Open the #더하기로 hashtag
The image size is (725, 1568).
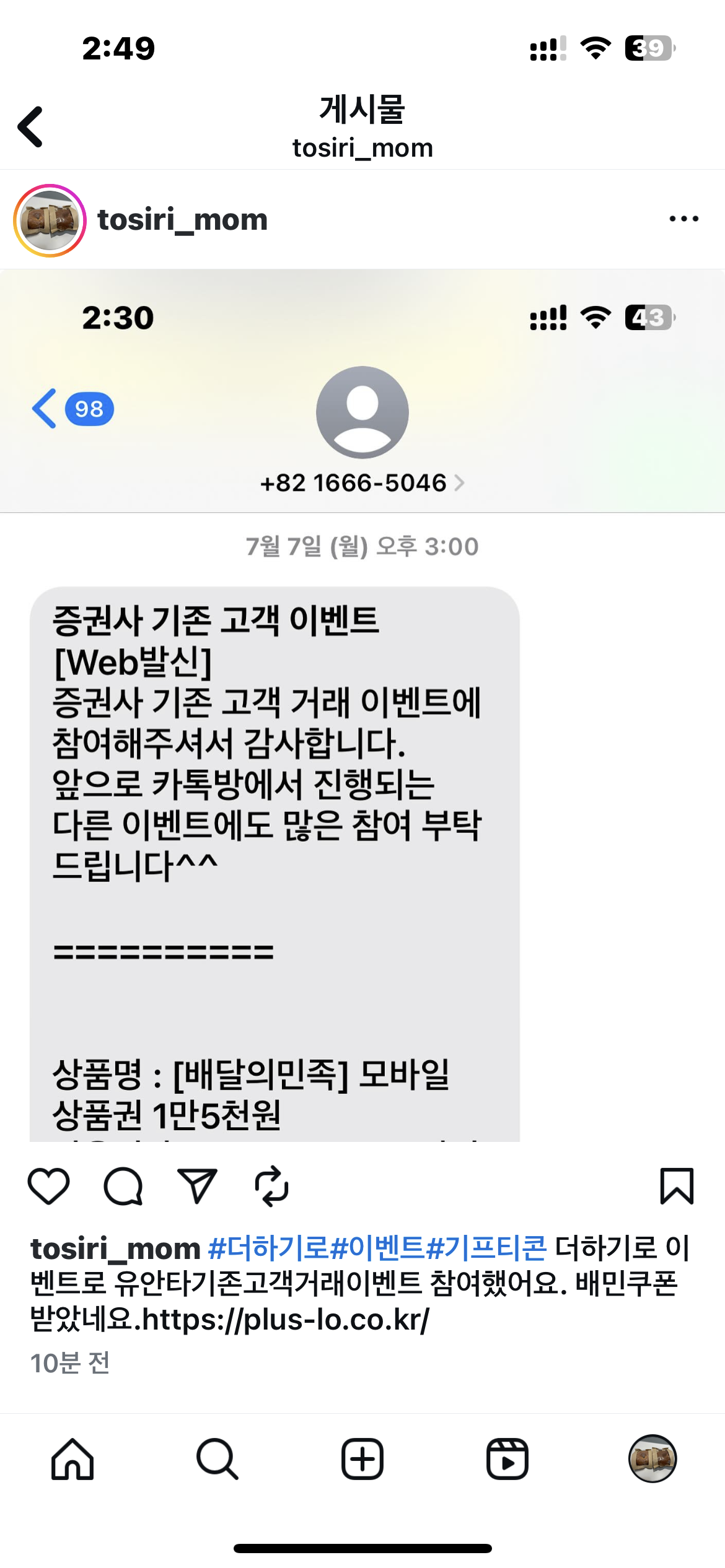coord(268,1248)
